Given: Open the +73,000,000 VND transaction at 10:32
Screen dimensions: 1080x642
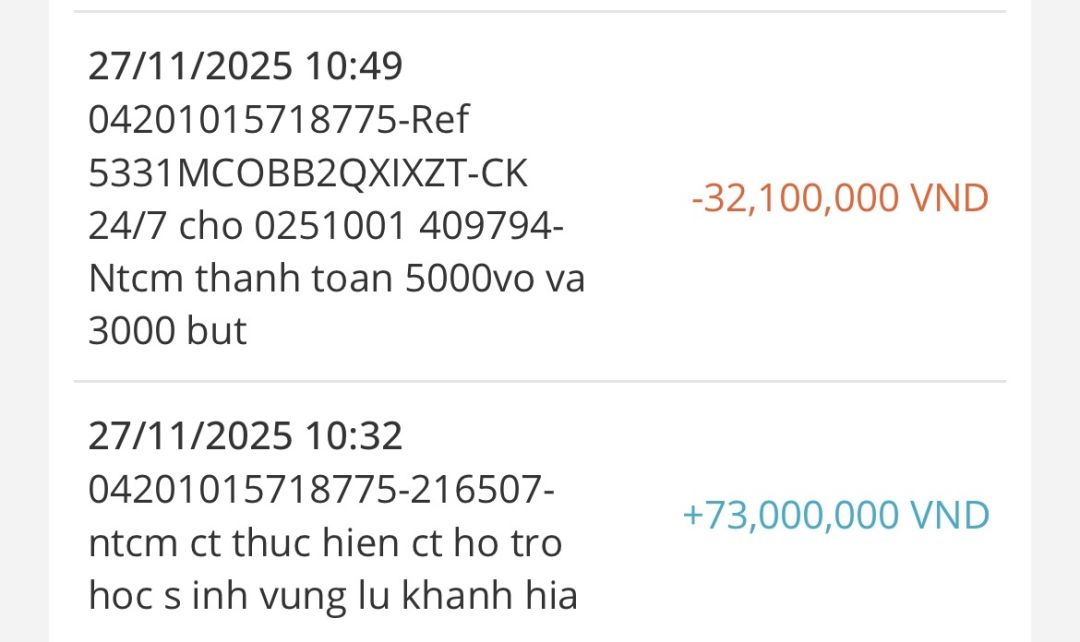Looking at the screenshot, I should coord(540,516).
